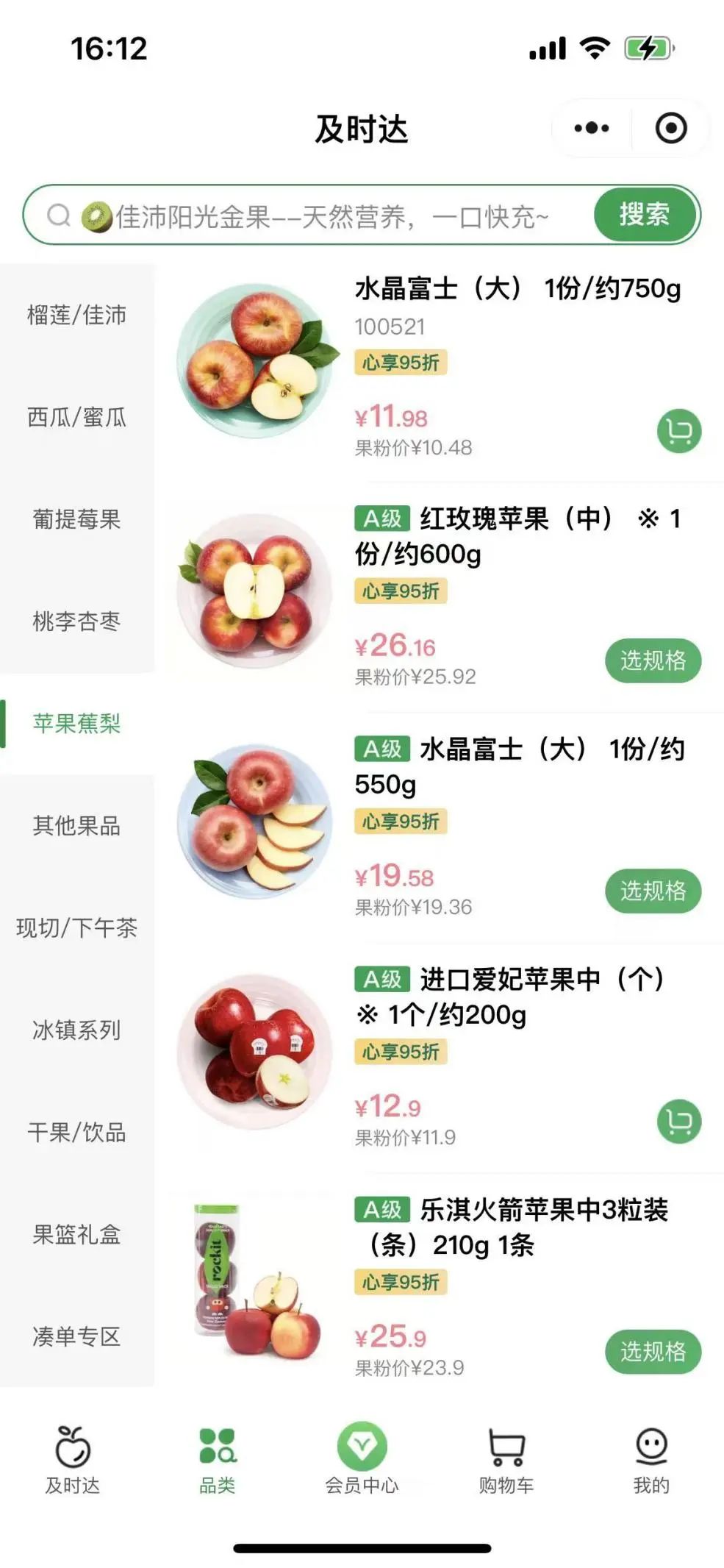Choose specs for 红玫瑰苹果（中）
The height and width of the screenshot is (1568, 724).
[x=653, y=660]
